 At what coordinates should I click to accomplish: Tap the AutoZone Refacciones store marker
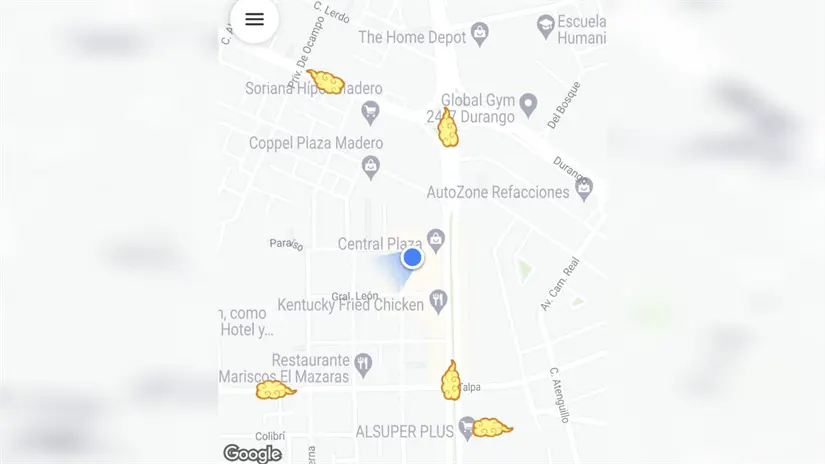coord(584,188)
